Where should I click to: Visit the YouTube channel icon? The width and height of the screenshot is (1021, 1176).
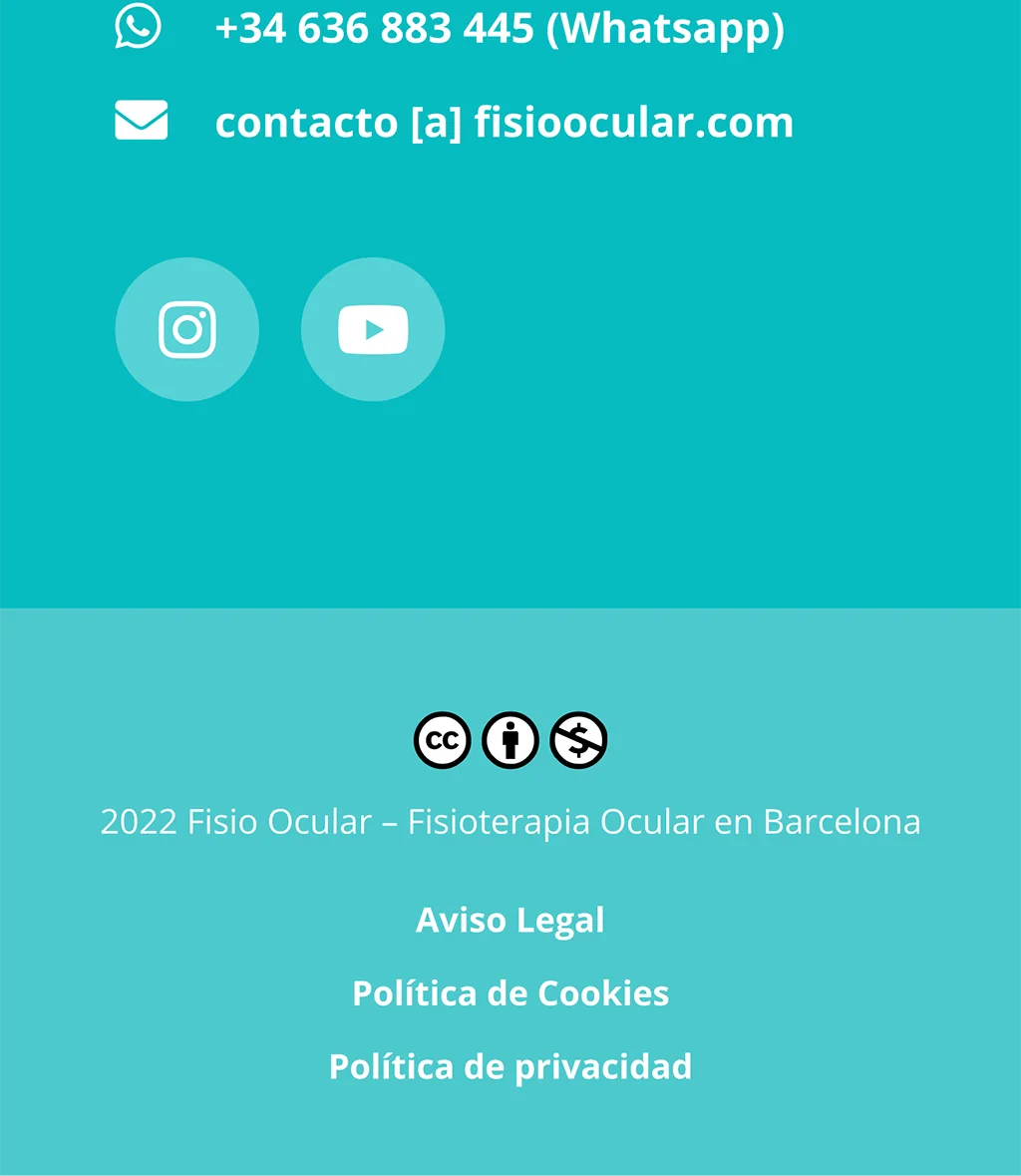point(373,329)
